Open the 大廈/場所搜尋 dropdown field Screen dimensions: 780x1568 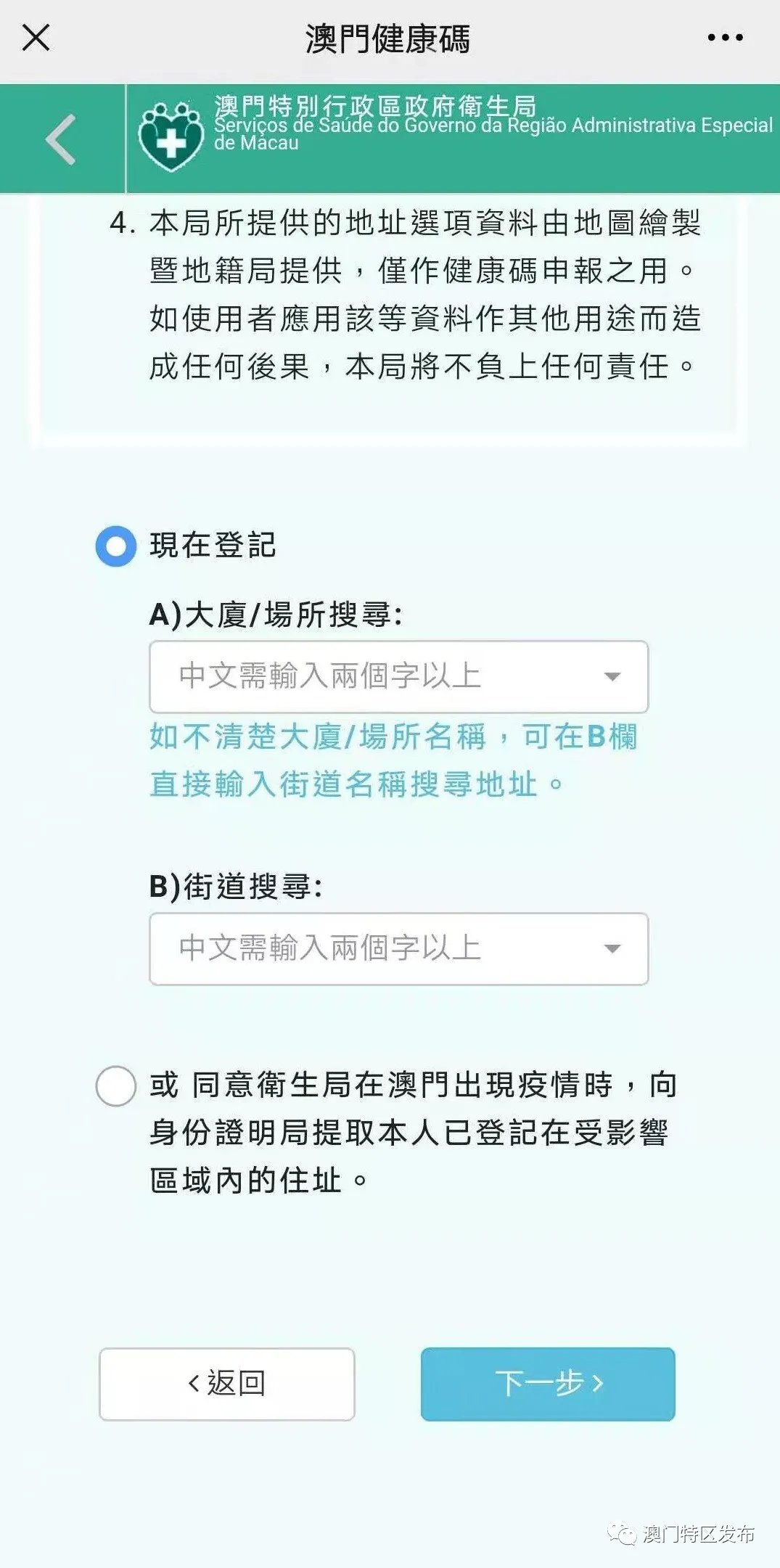coord(398,676)
